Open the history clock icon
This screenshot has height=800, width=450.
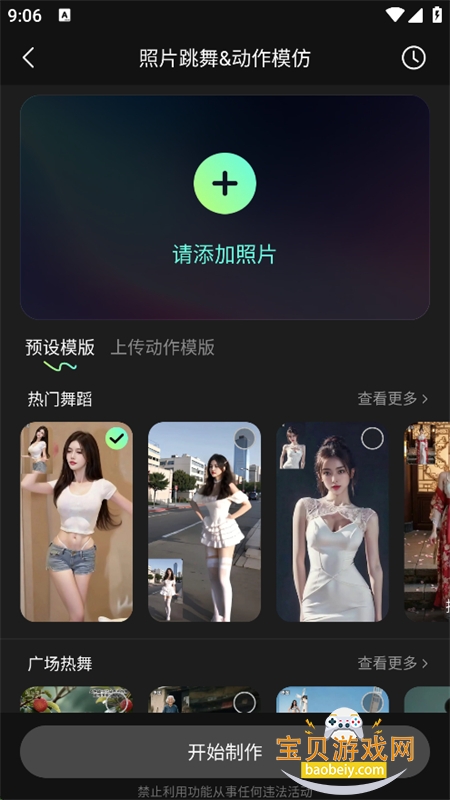(413, 58)
